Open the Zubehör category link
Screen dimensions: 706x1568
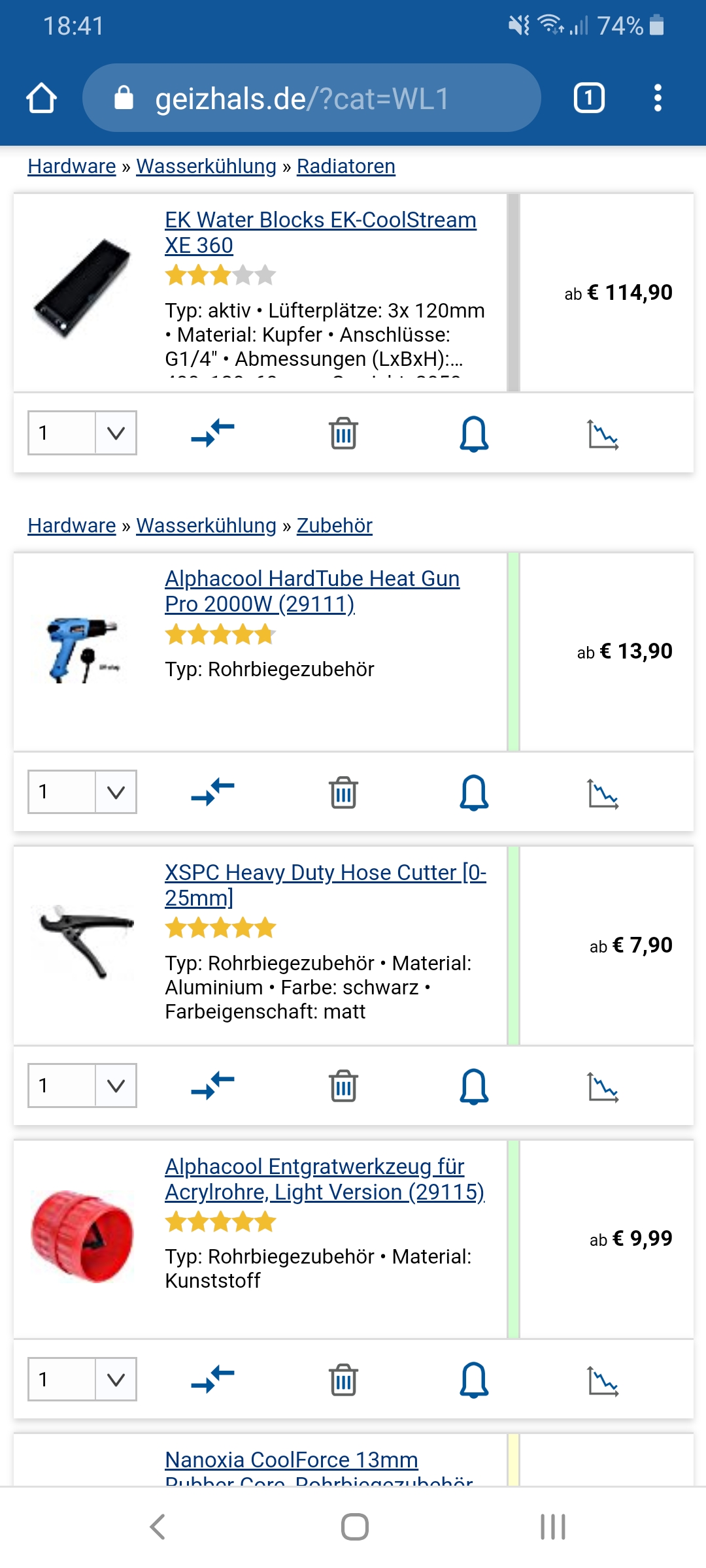tap(334, 525)
